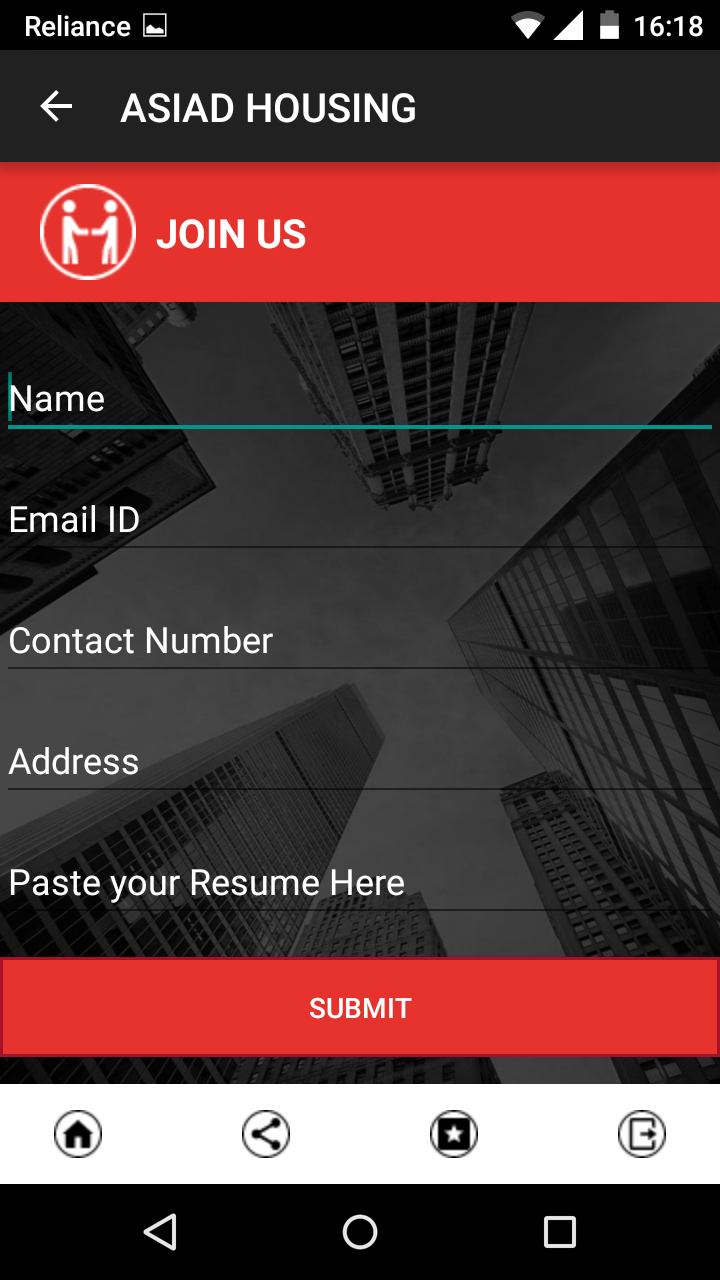
Task: Tap the system home circle button
Action: point(360,1232)
